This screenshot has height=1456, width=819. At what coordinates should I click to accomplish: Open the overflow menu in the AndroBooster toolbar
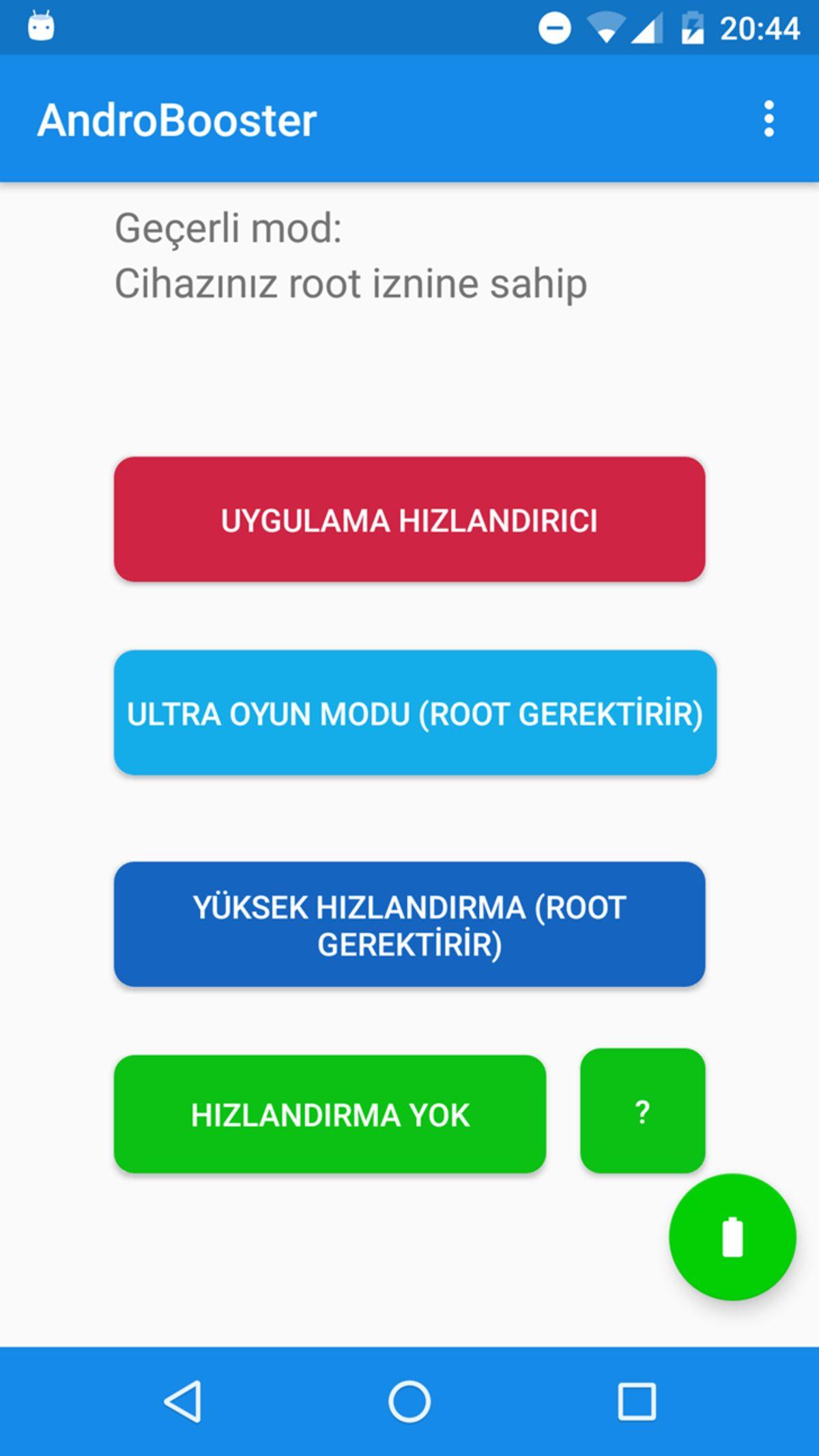[x=768, y=120]
